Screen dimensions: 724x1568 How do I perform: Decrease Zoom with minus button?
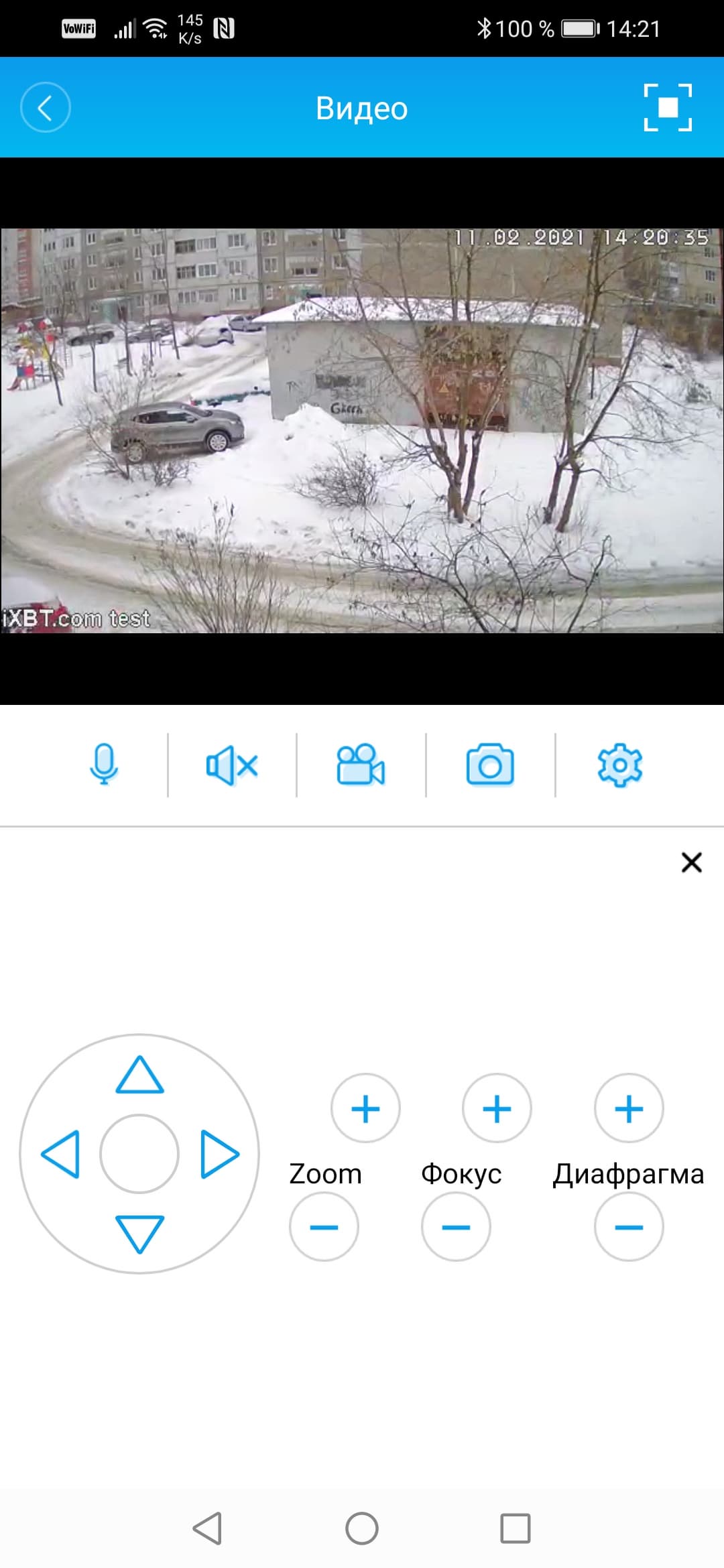click(324, 1227)
